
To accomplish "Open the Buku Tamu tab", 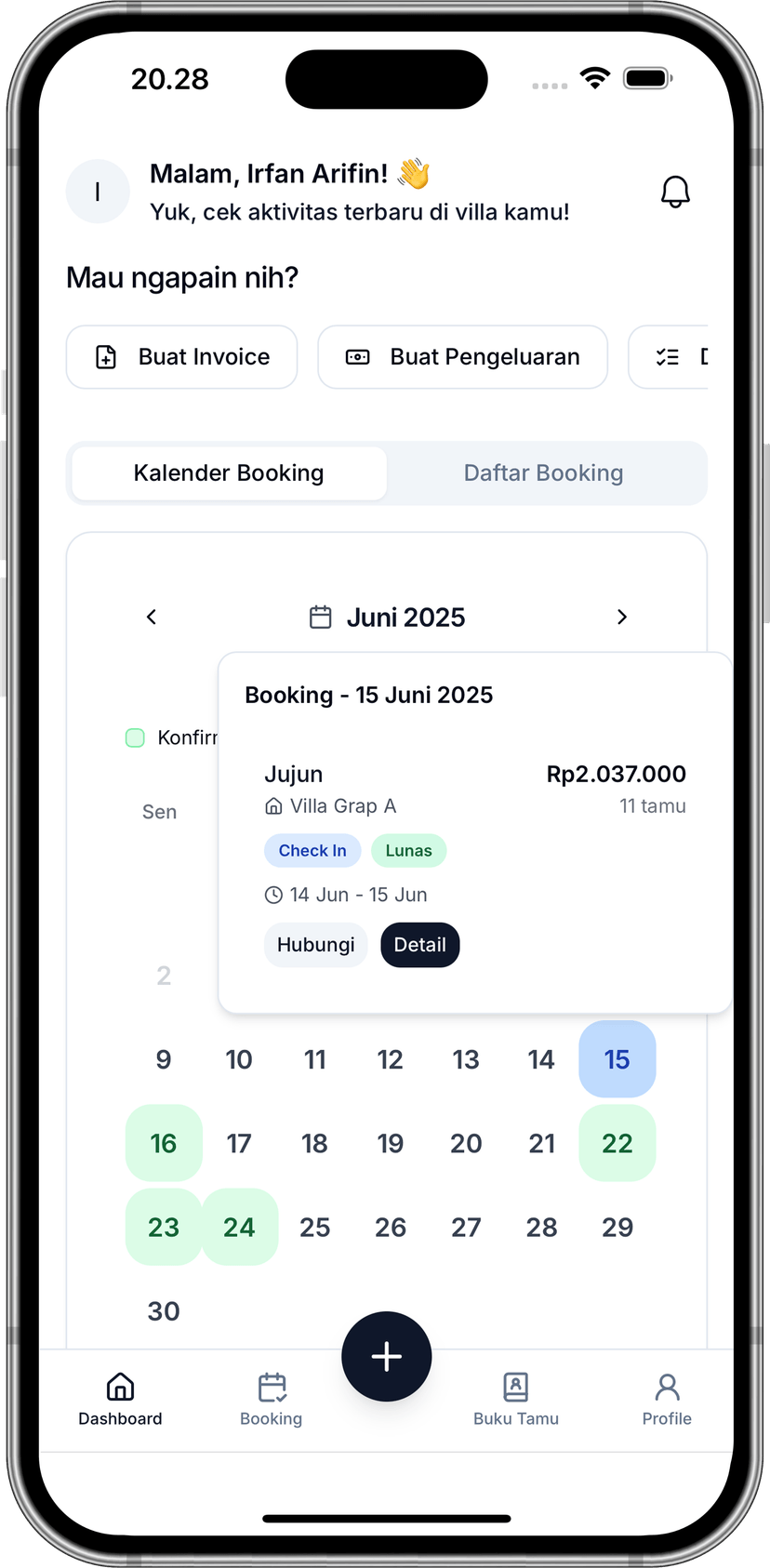I will click(515, 1399).
